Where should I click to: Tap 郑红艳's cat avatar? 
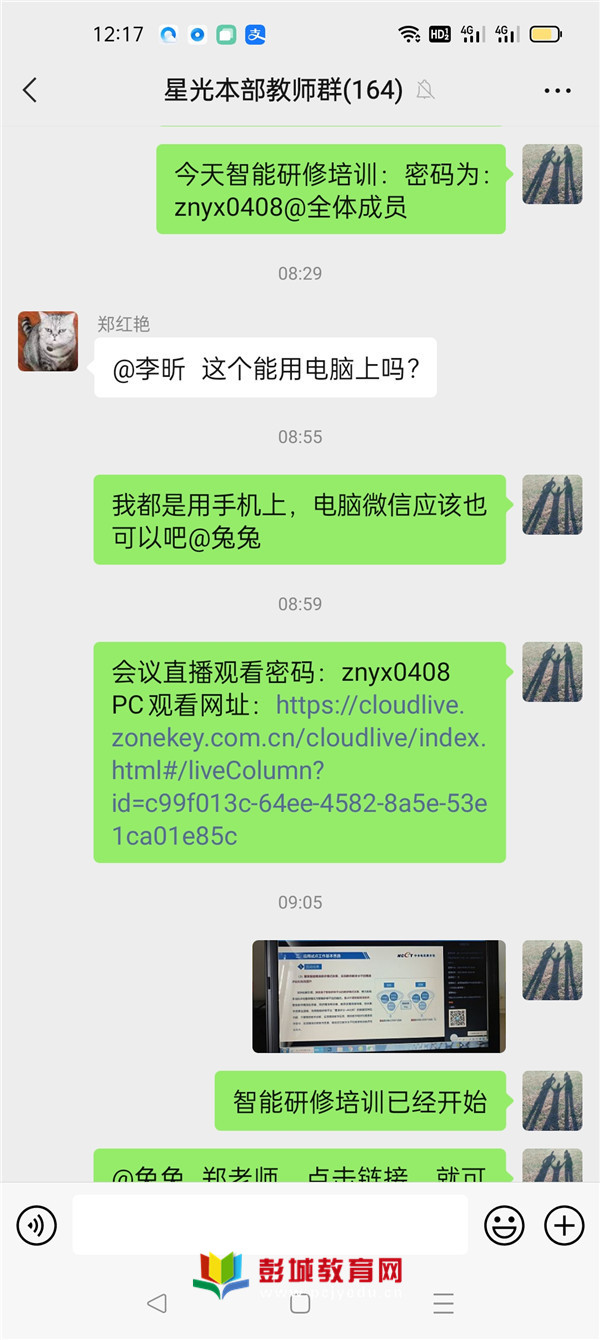pos(47,341)
